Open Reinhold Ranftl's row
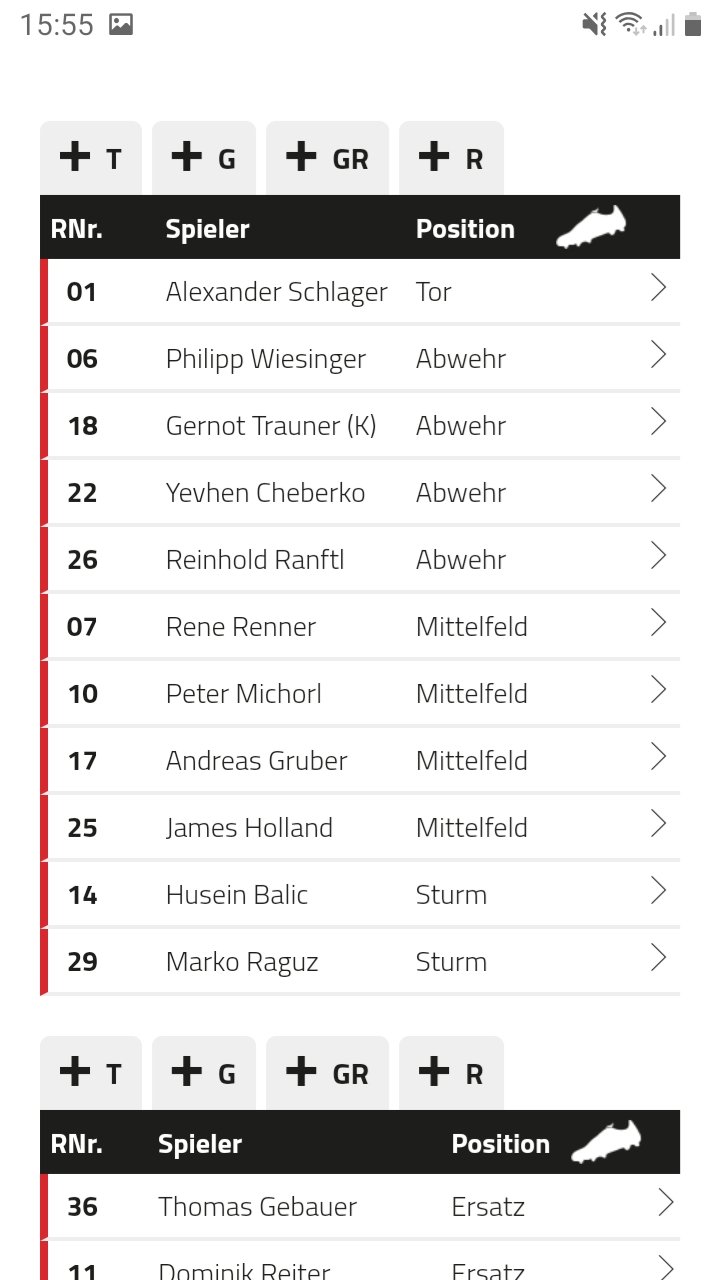Viewport: 720px width, 1280px height. coord(360,559)
